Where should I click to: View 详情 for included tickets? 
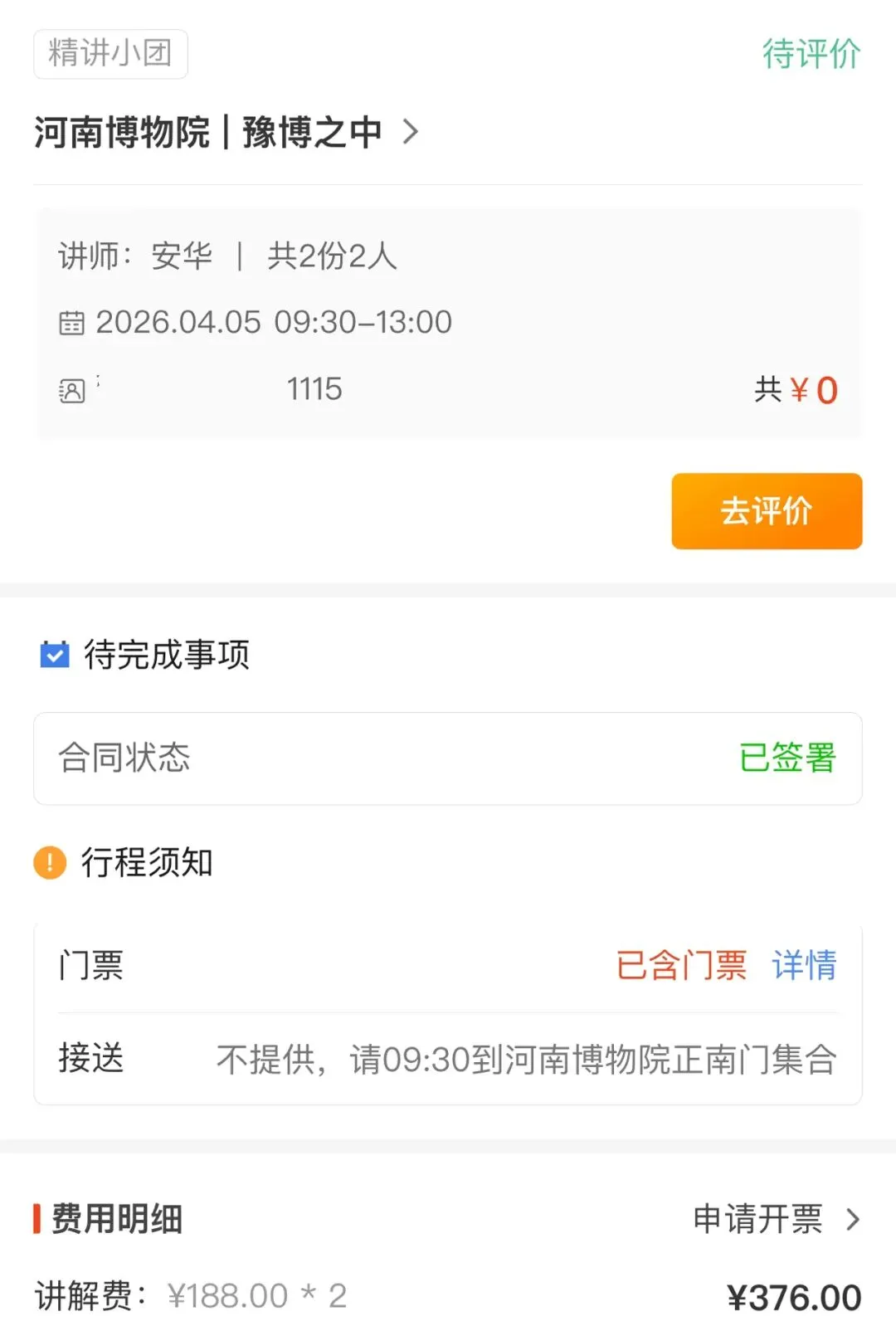point(804,965)
